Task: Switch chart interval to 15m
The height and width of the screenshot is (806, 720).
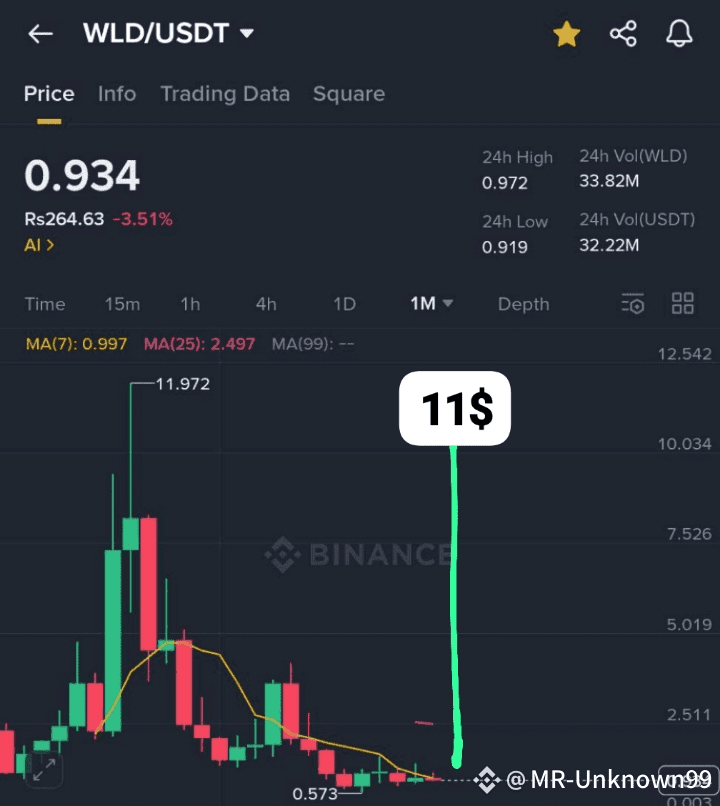Action: (122, 304)
